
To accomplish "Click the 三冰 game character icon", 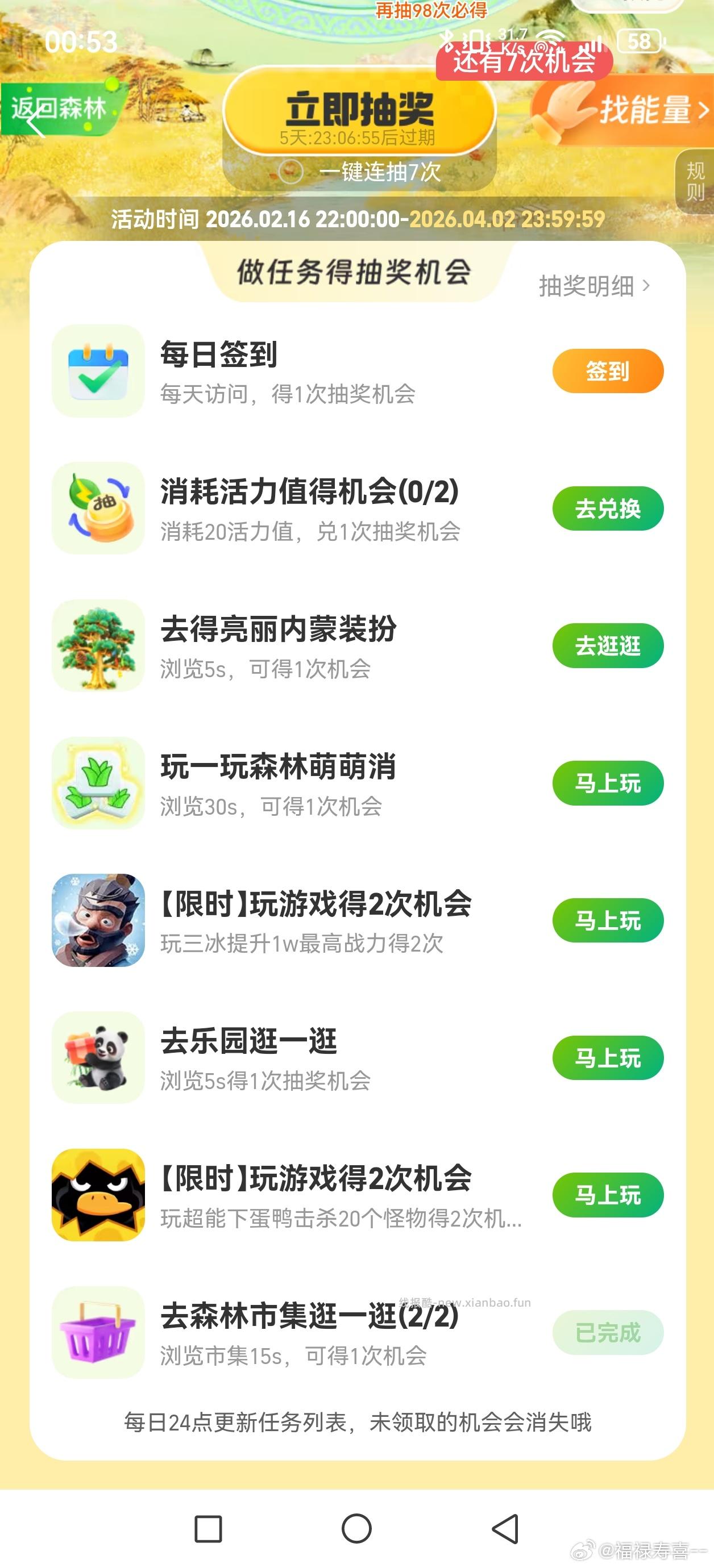I will click(x=97, y=920).
